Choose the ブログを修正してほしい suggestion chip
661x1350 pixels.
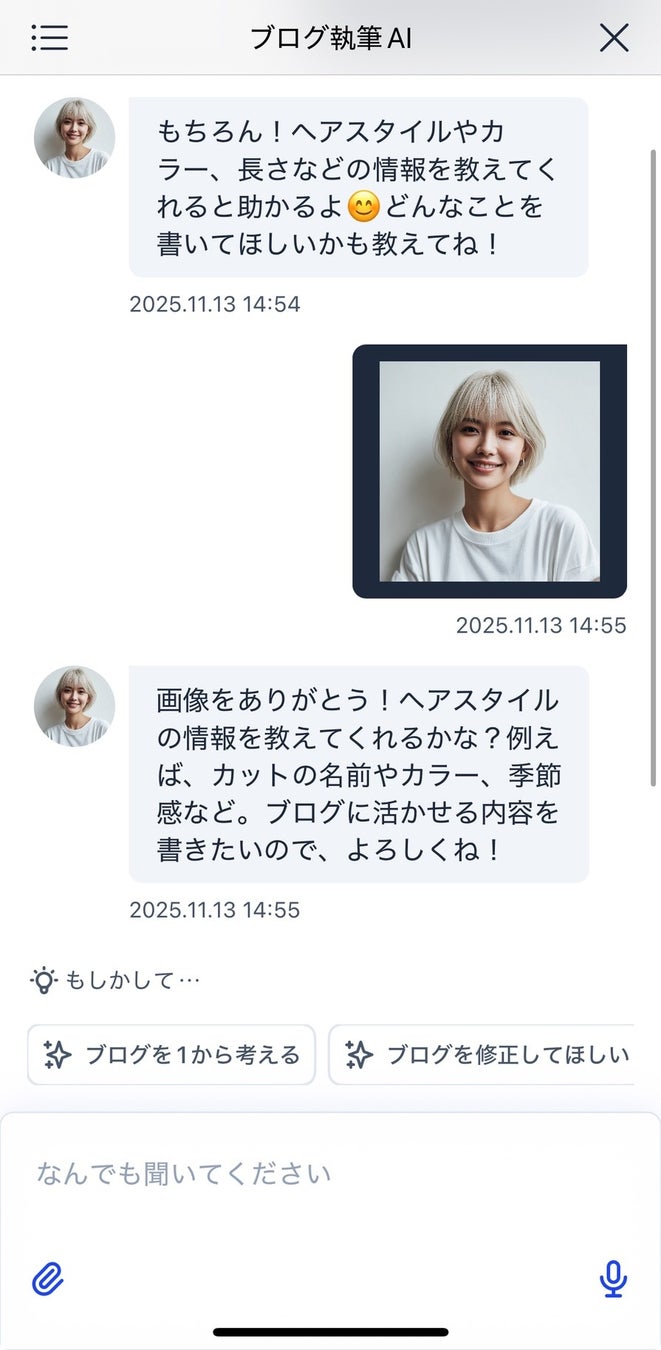[x=485, y=1054]
